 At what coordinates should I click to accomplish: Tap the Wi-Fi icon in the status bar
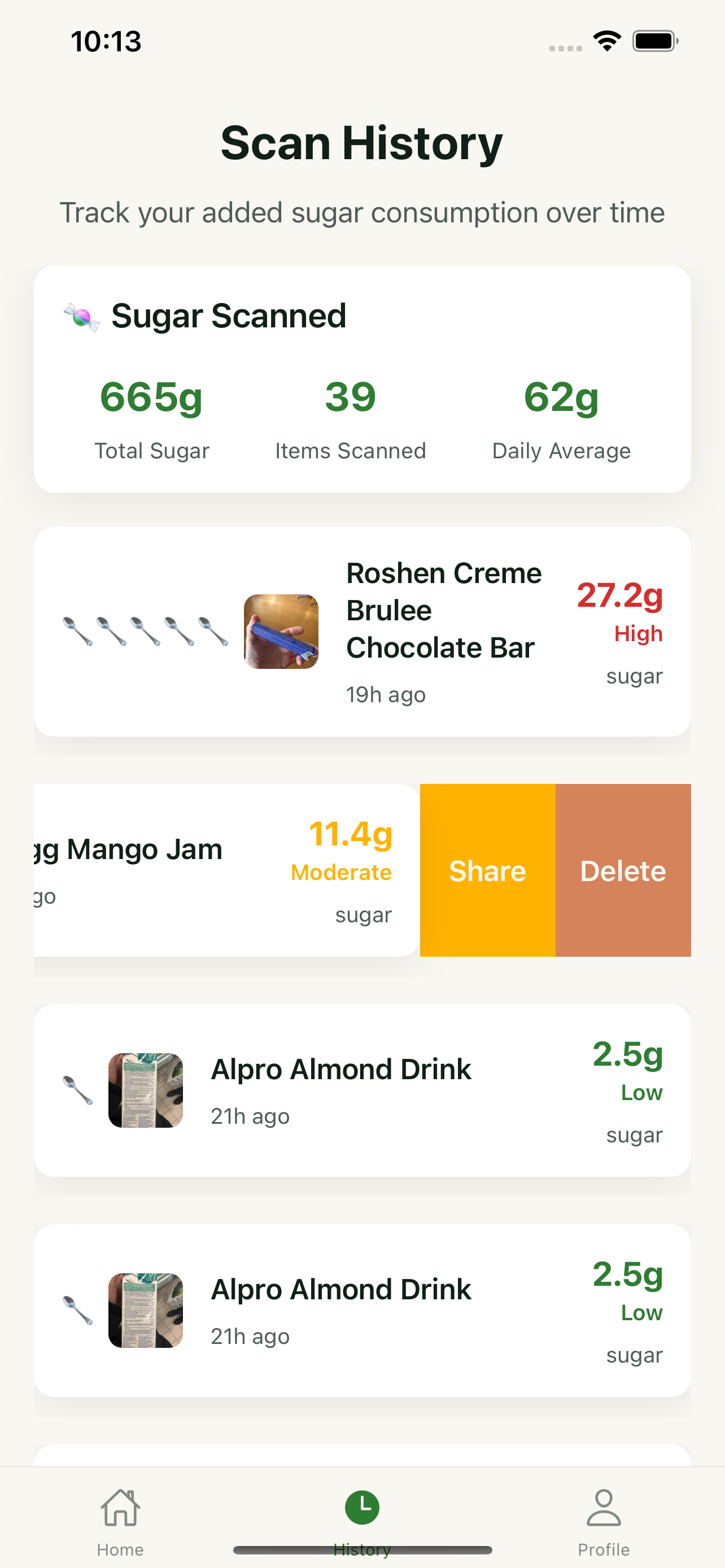[606, 40]
